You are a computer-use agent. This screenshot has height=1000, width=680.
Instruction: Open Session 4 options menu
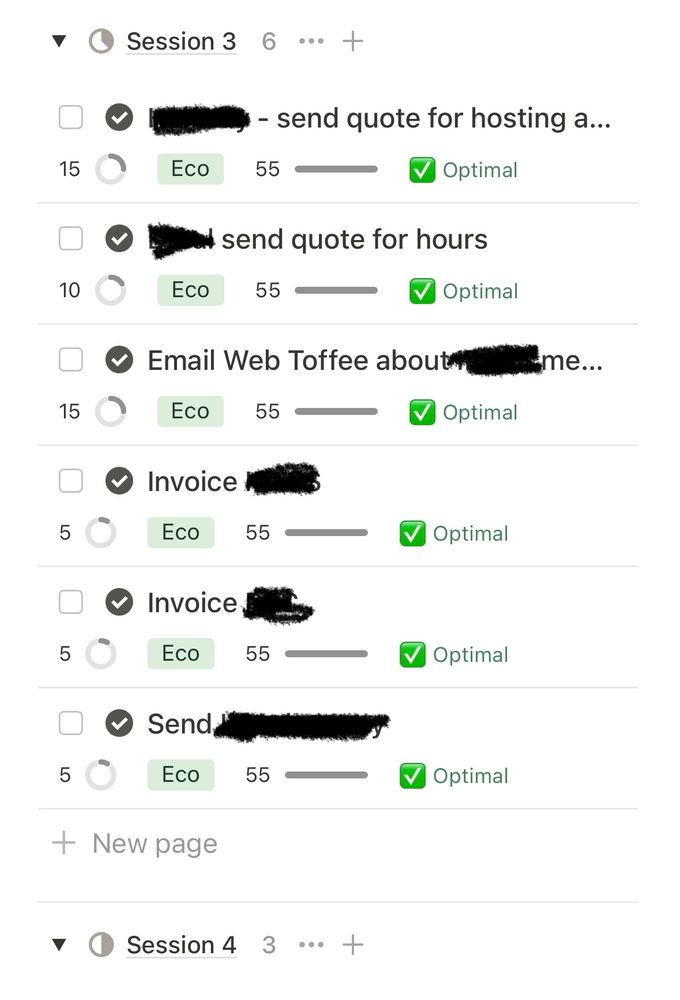312,945
